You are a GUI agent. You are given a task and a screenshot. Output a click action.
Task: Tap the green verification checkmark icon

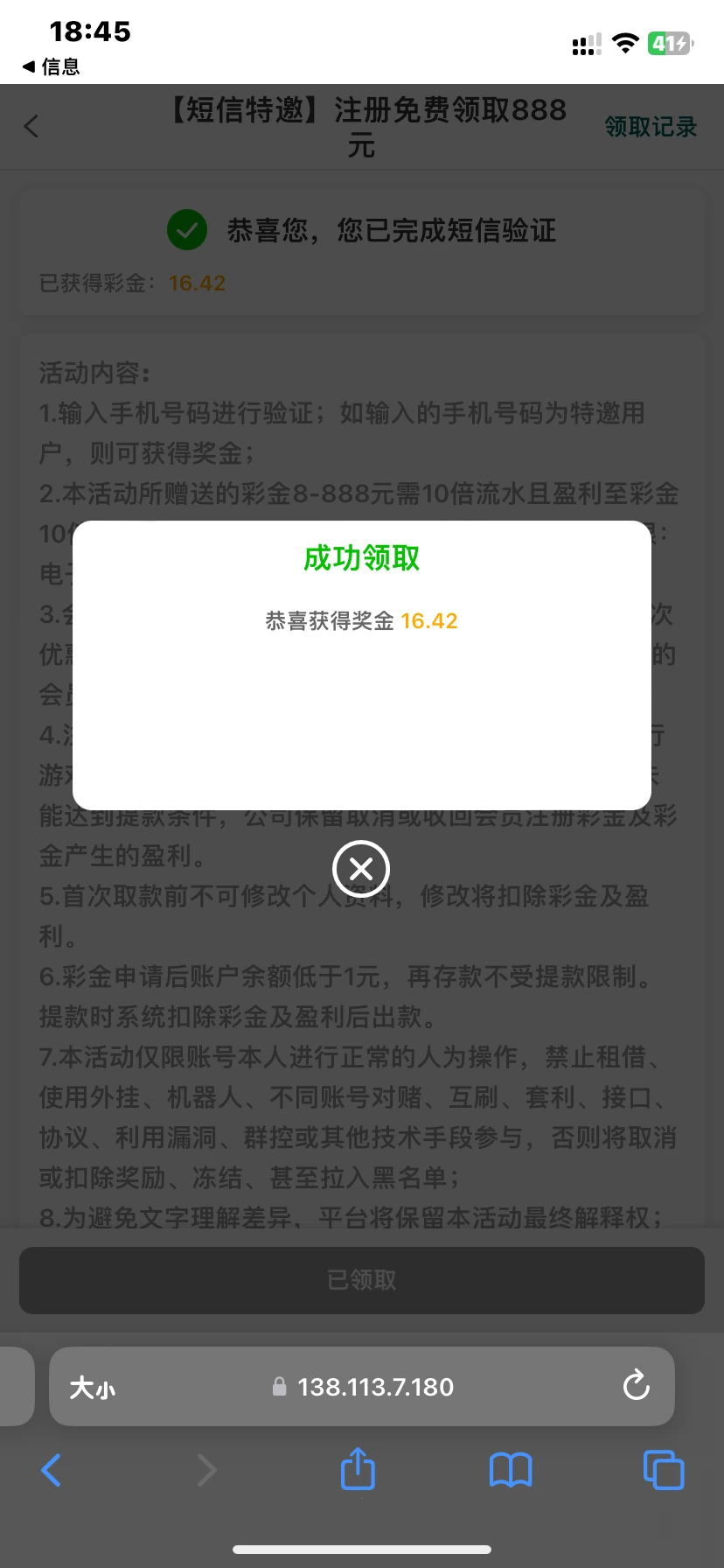pyautogui.click(x=186, y=230)
